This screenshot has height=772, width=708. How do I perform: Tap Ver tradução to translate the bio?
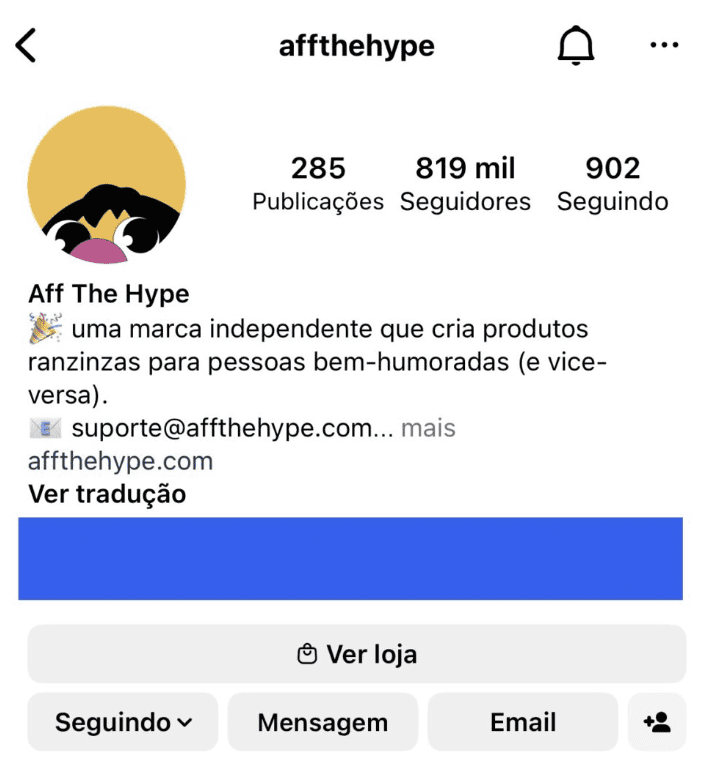click(x=107, y=494)
